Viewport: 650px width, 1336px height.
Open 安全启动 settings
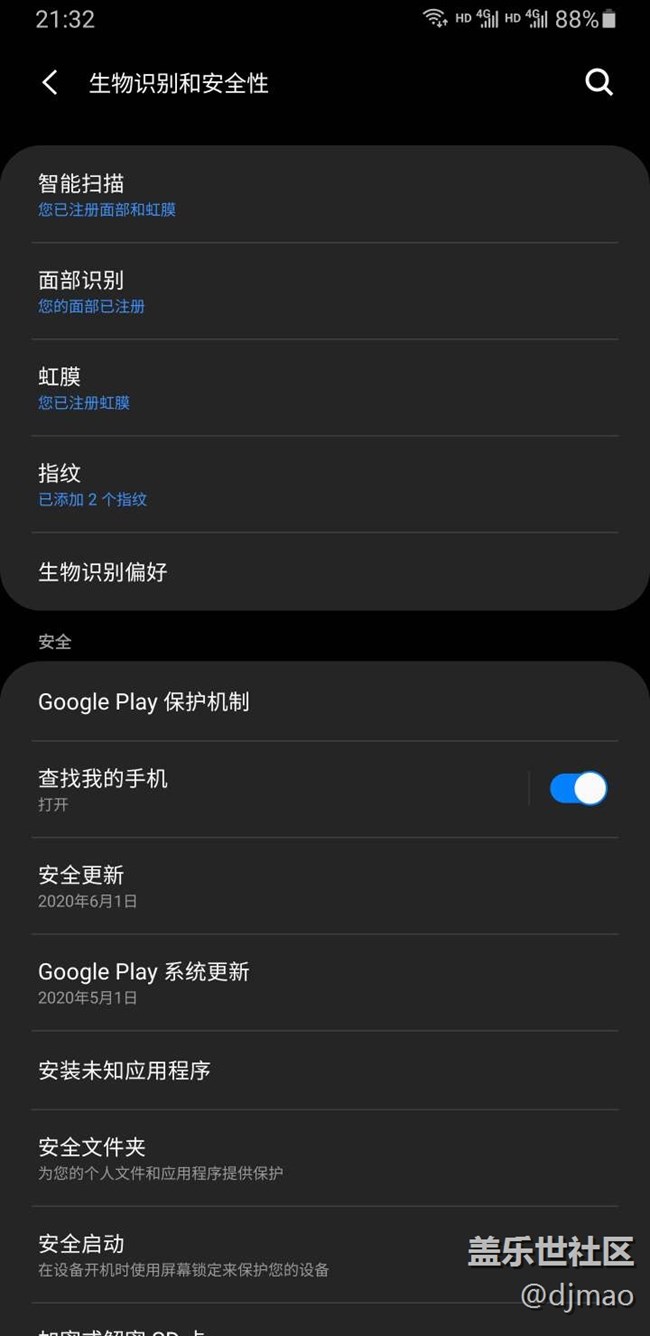(250, 1255)
